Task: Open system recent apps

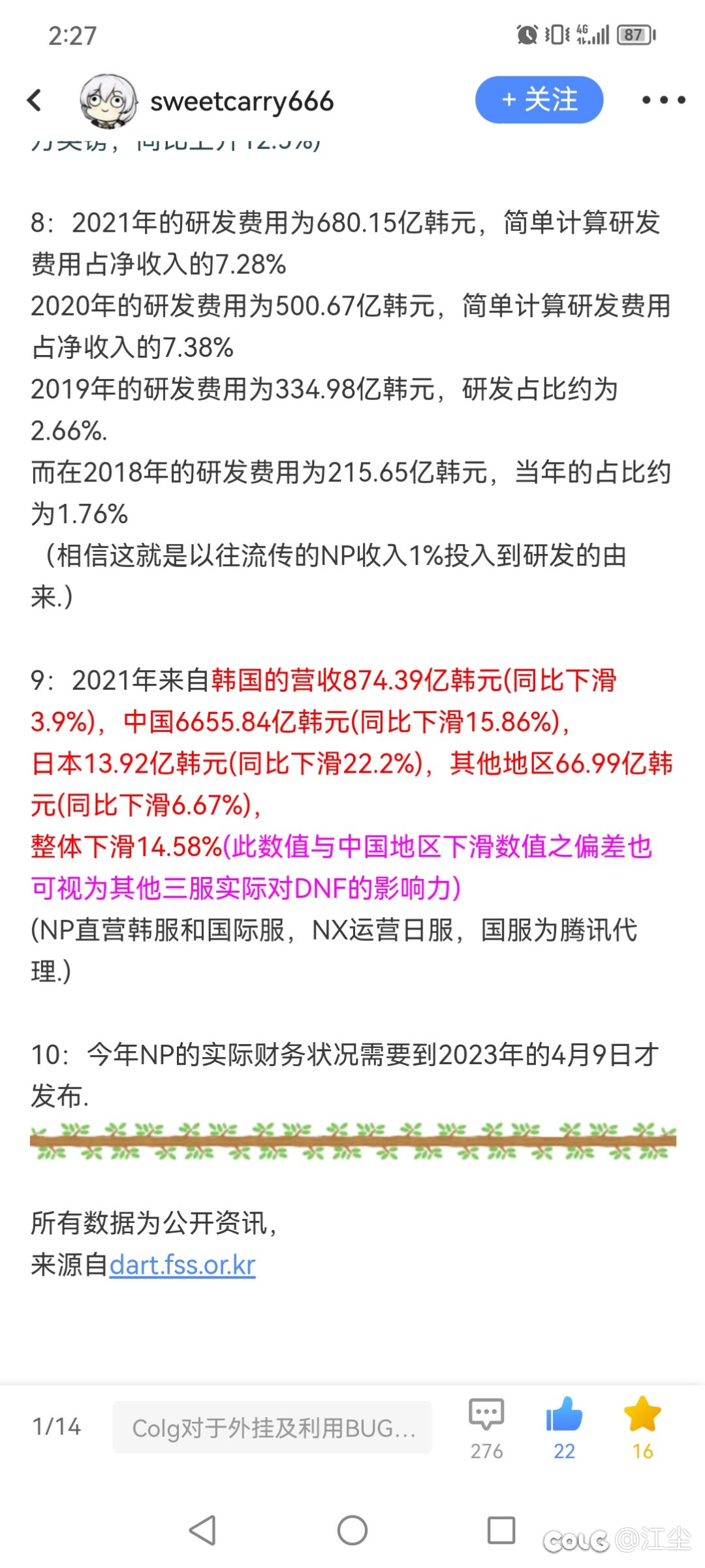Action: click(501, 1530)
